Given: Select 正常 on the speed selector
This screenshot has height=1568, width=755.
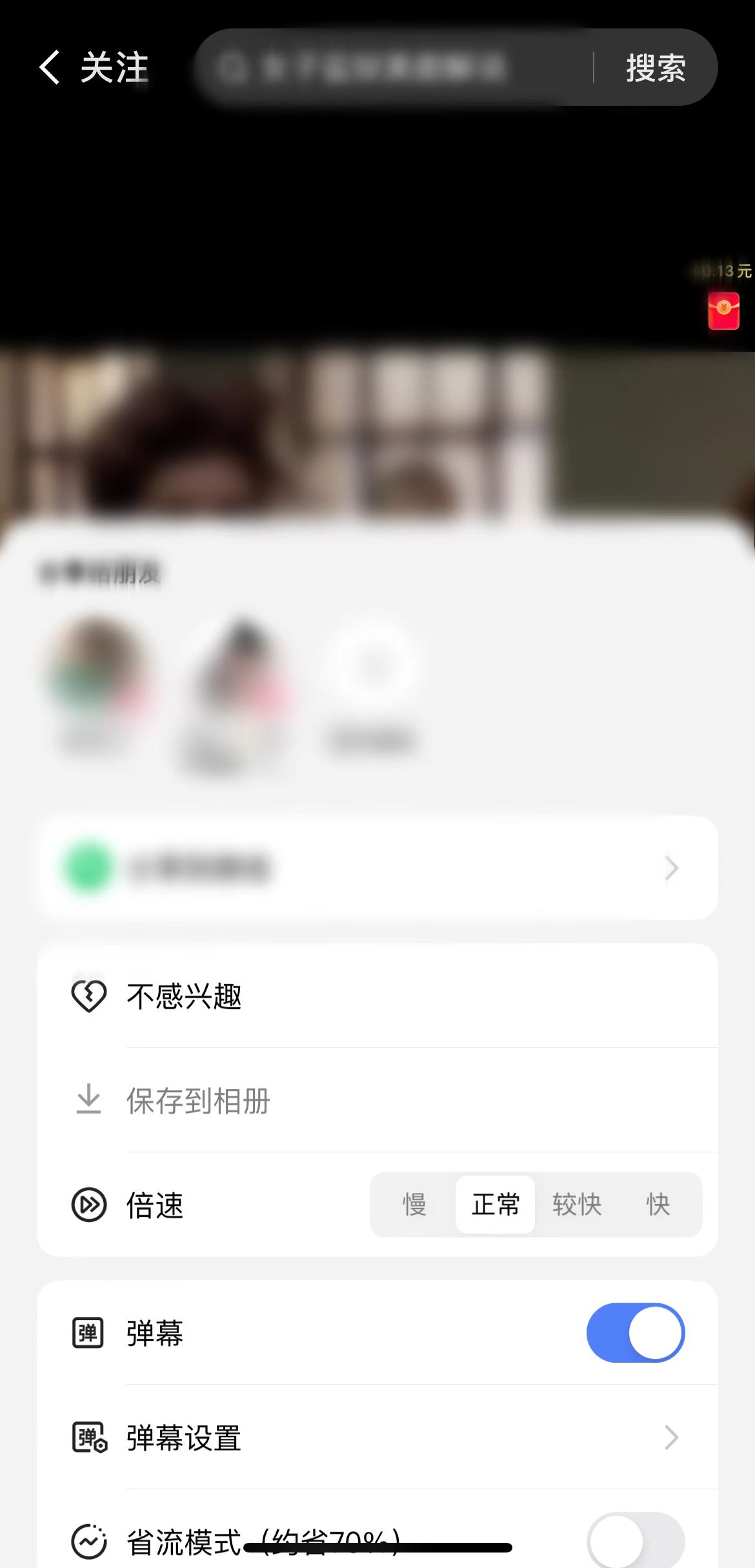Looking at the screenshot, I should point(495,1206).
